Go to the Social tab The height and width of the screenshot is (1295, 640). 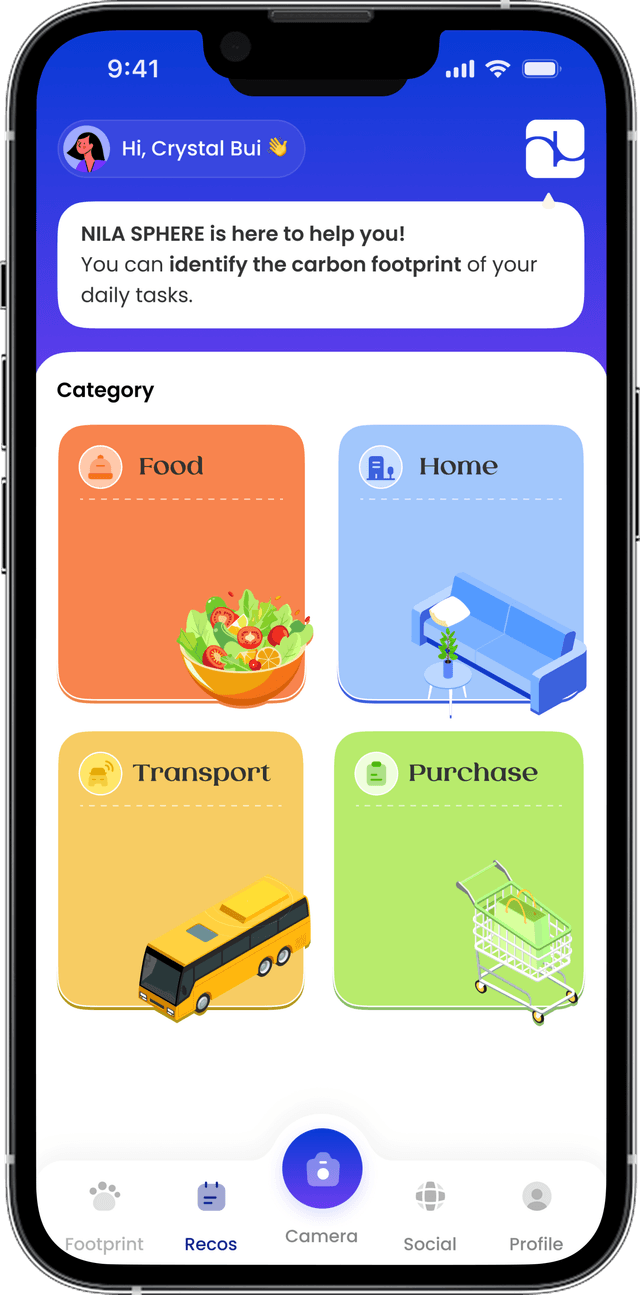pos(430,1215)
